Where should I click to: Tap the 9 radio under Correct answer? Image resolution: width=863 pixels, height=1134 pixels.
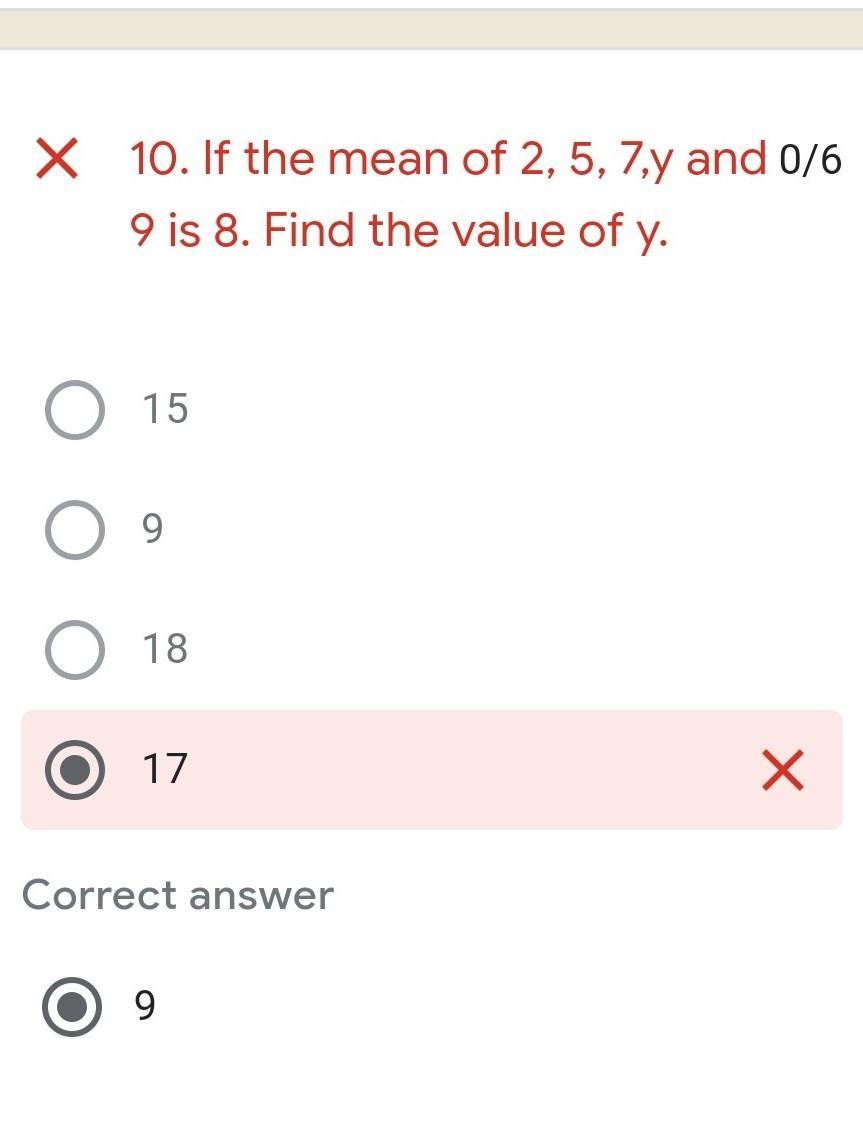72,1006
